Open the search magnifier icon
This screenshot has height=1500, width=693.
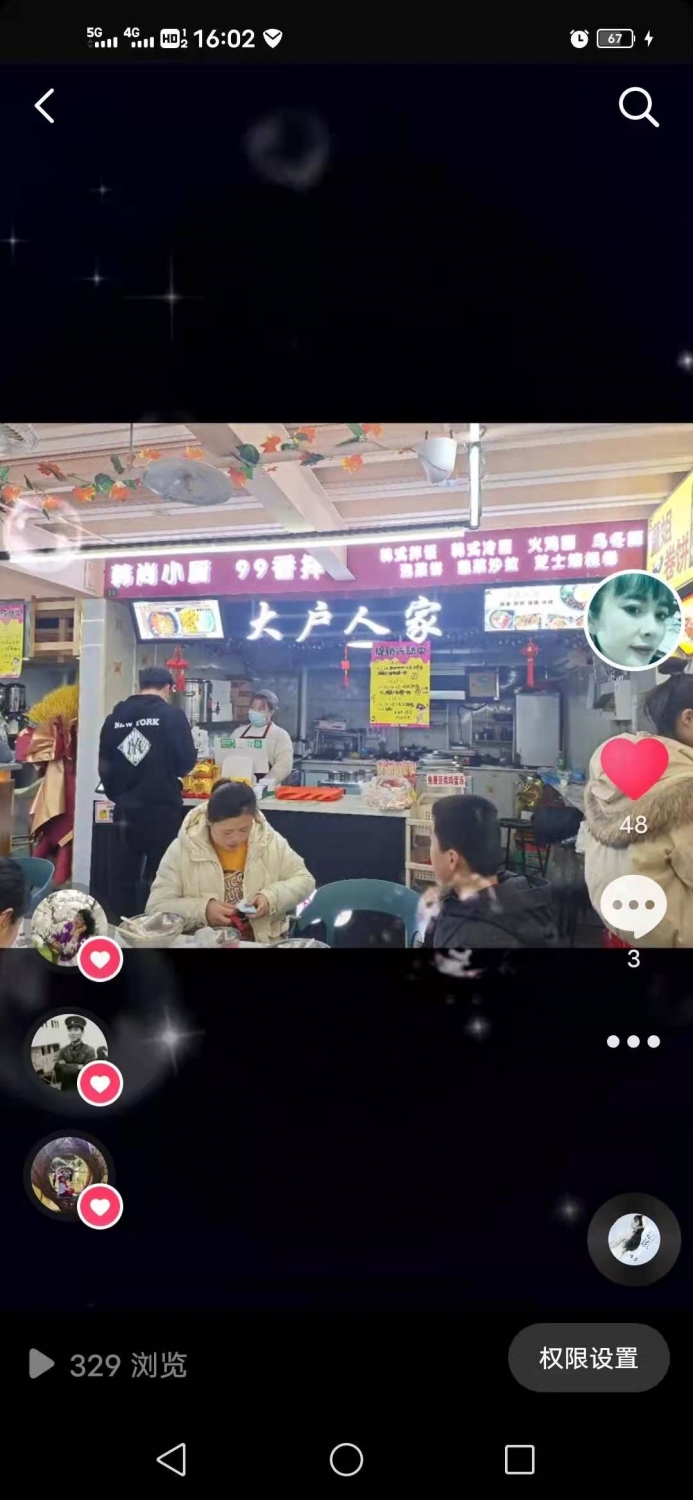(638, 106)
